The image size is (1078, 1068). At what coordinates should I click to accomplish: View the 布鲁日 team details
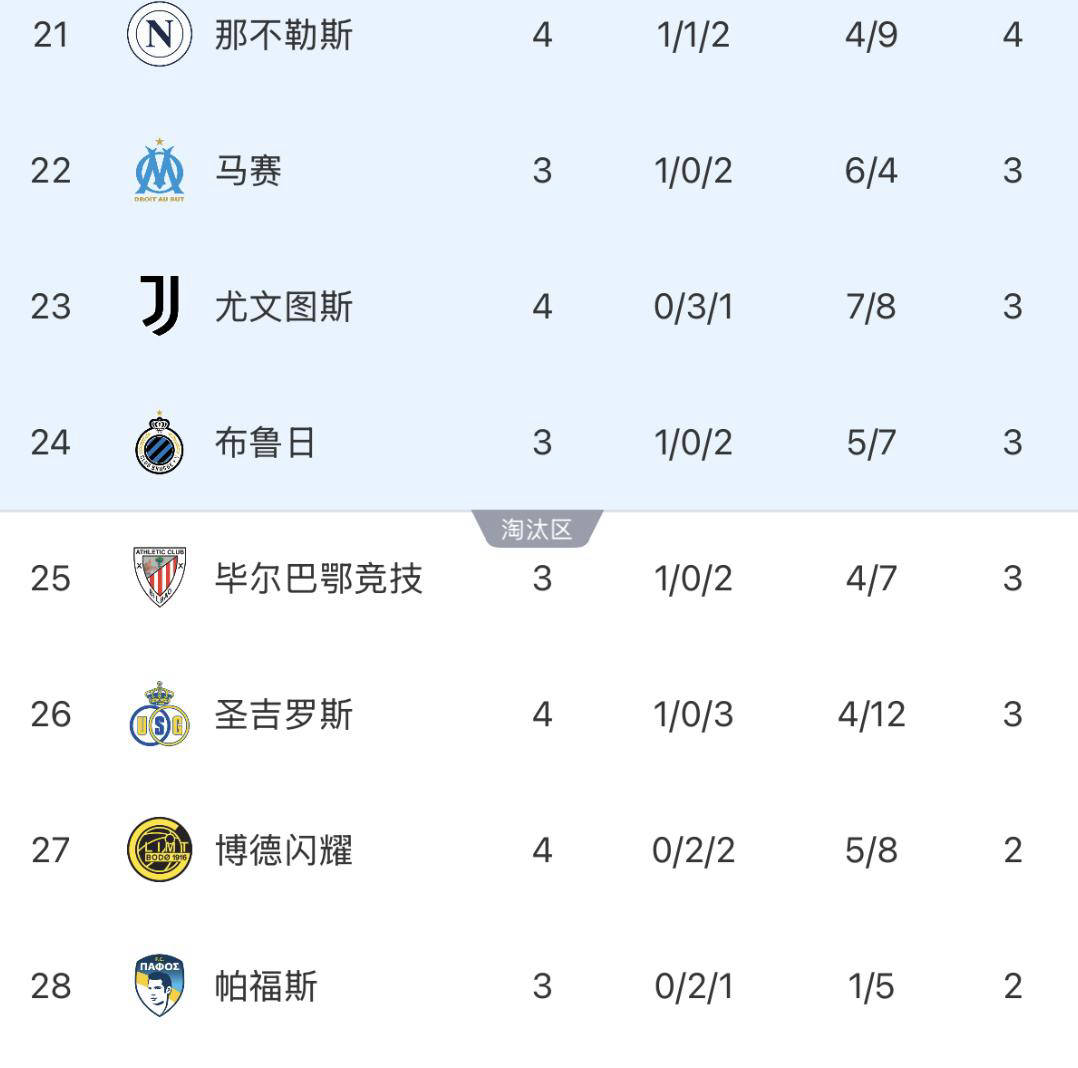click(265, 443)
